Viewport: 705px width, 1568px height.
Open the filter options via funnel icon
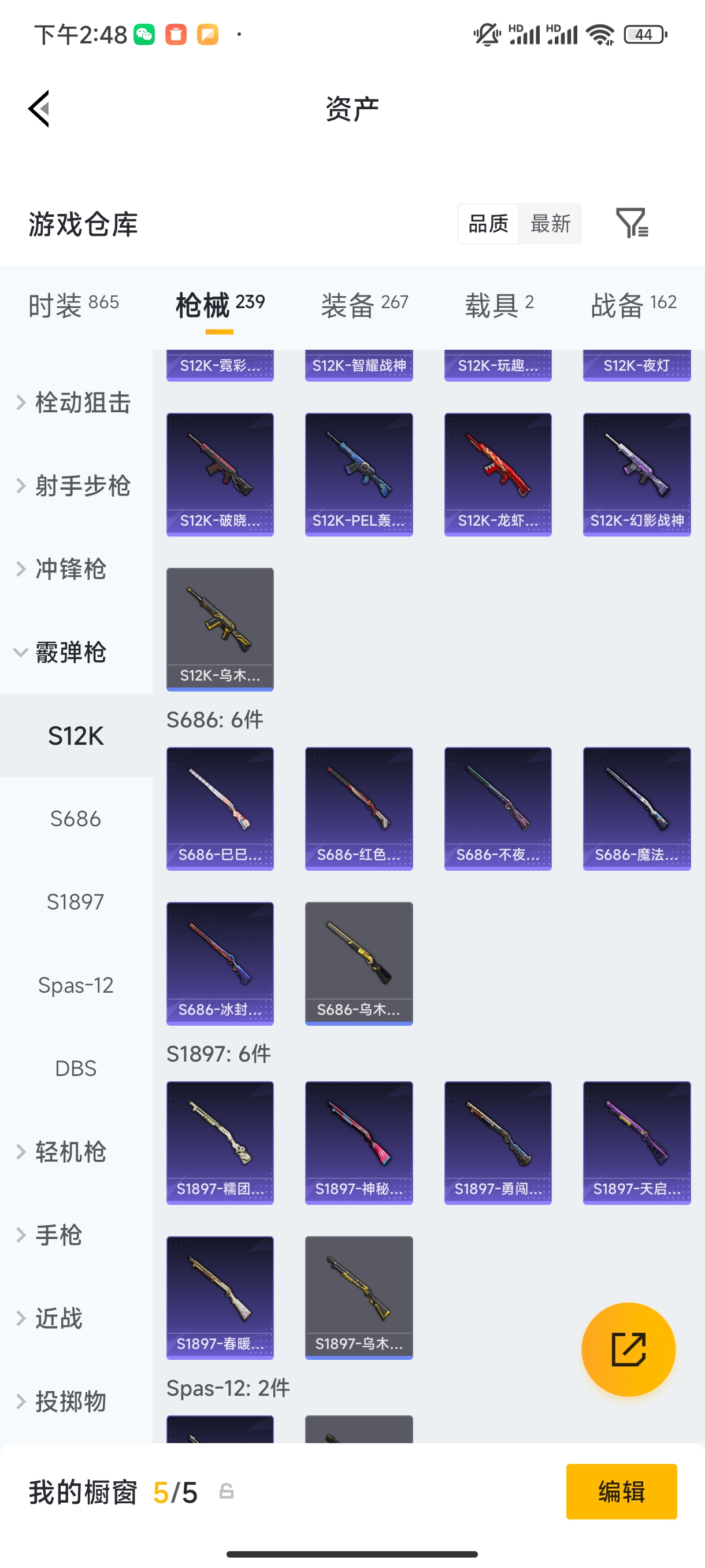click(x=631, y=223)
